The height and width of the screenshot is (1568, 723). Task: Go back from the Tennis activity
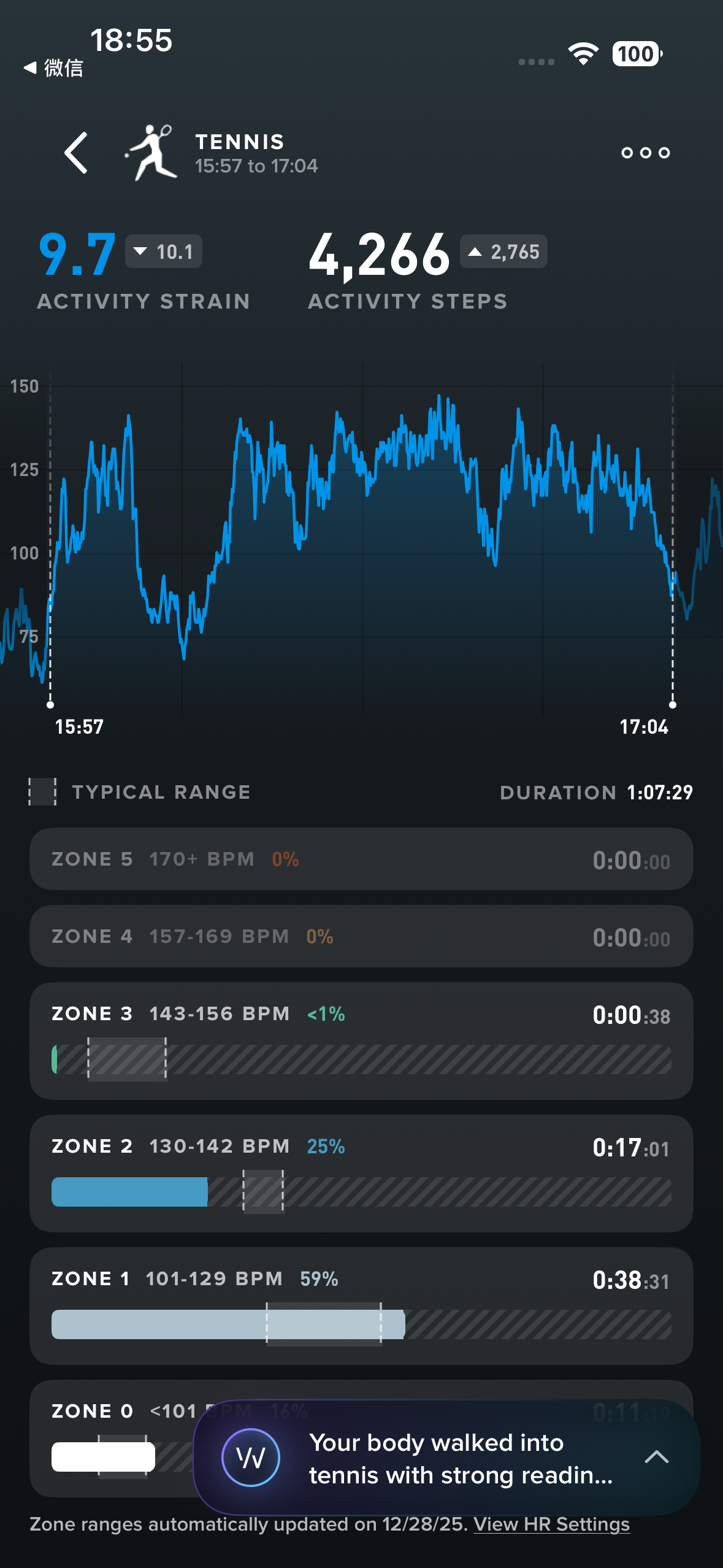tap(76, 153)
